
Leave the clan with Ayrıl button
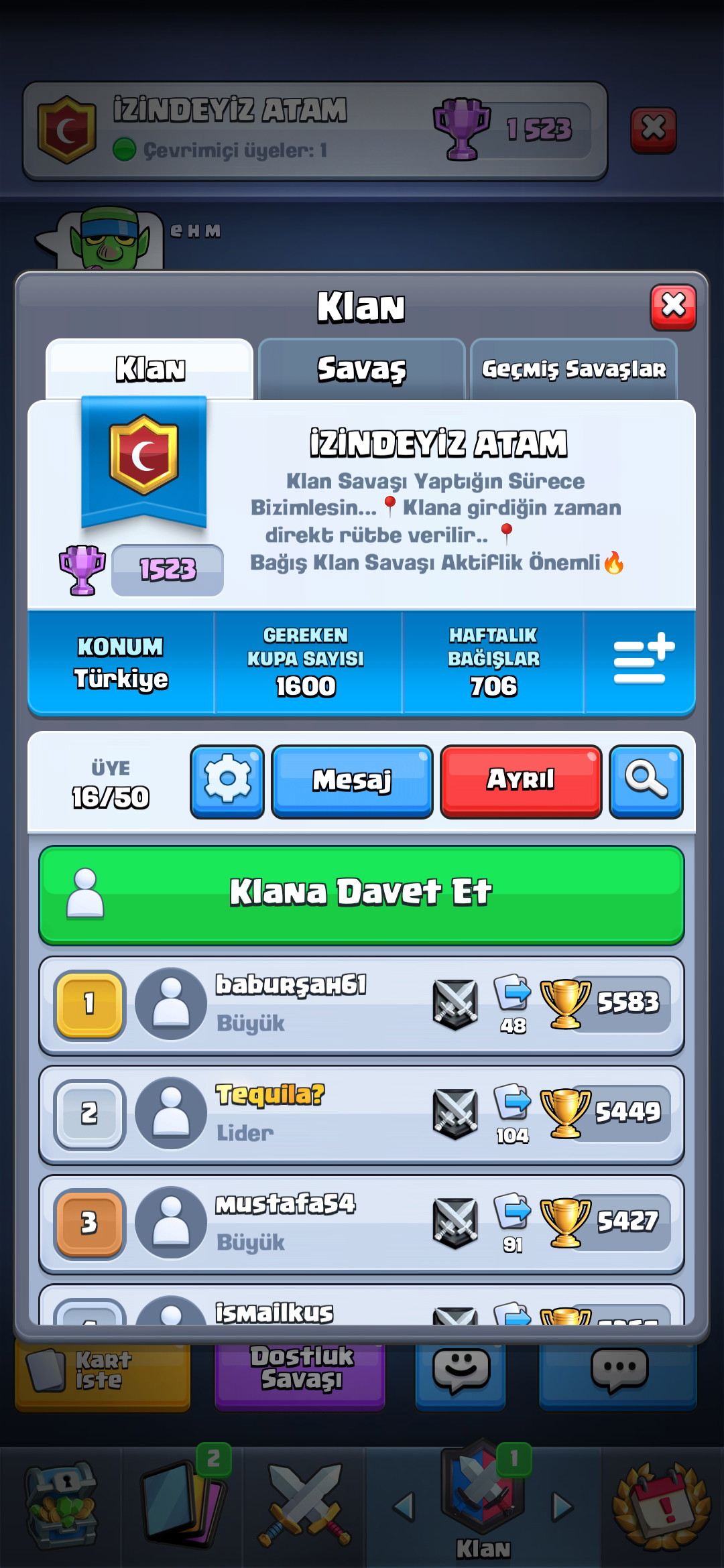[521, 781]
